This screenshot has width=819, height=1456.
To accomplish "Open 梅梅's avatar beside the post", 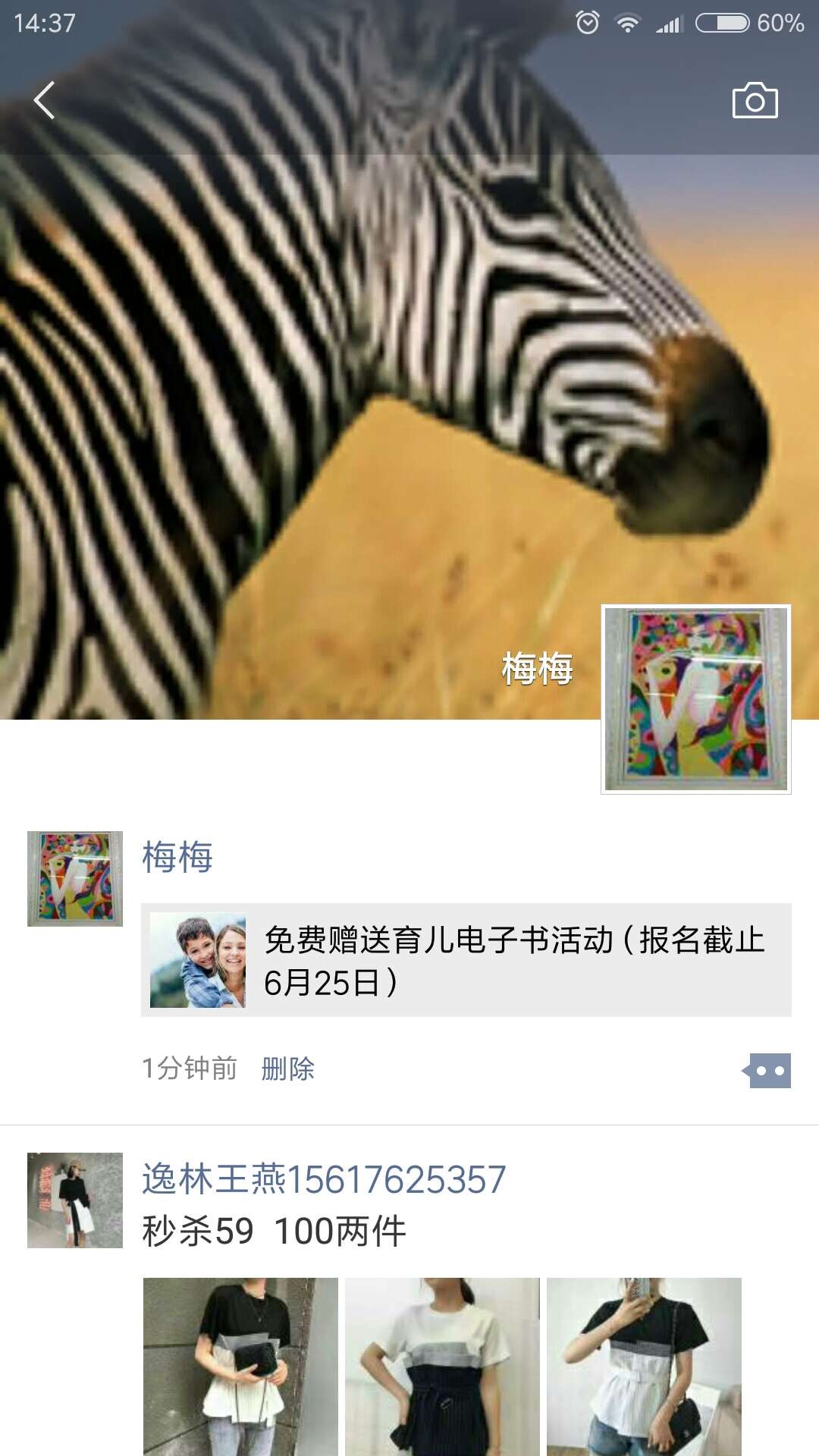I will pyautogui.click(x=75, y=878).
